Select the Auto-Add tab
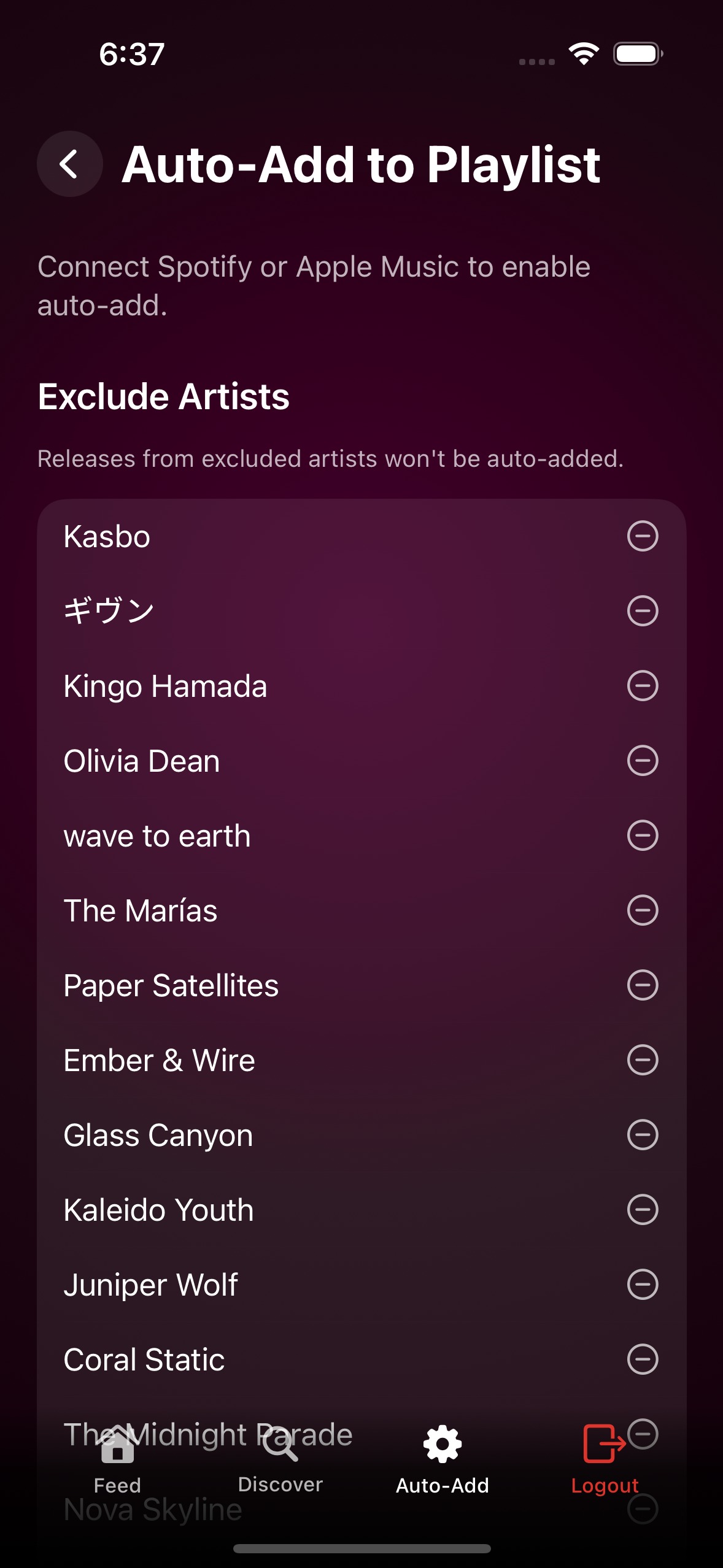 tap(443, 1460)
